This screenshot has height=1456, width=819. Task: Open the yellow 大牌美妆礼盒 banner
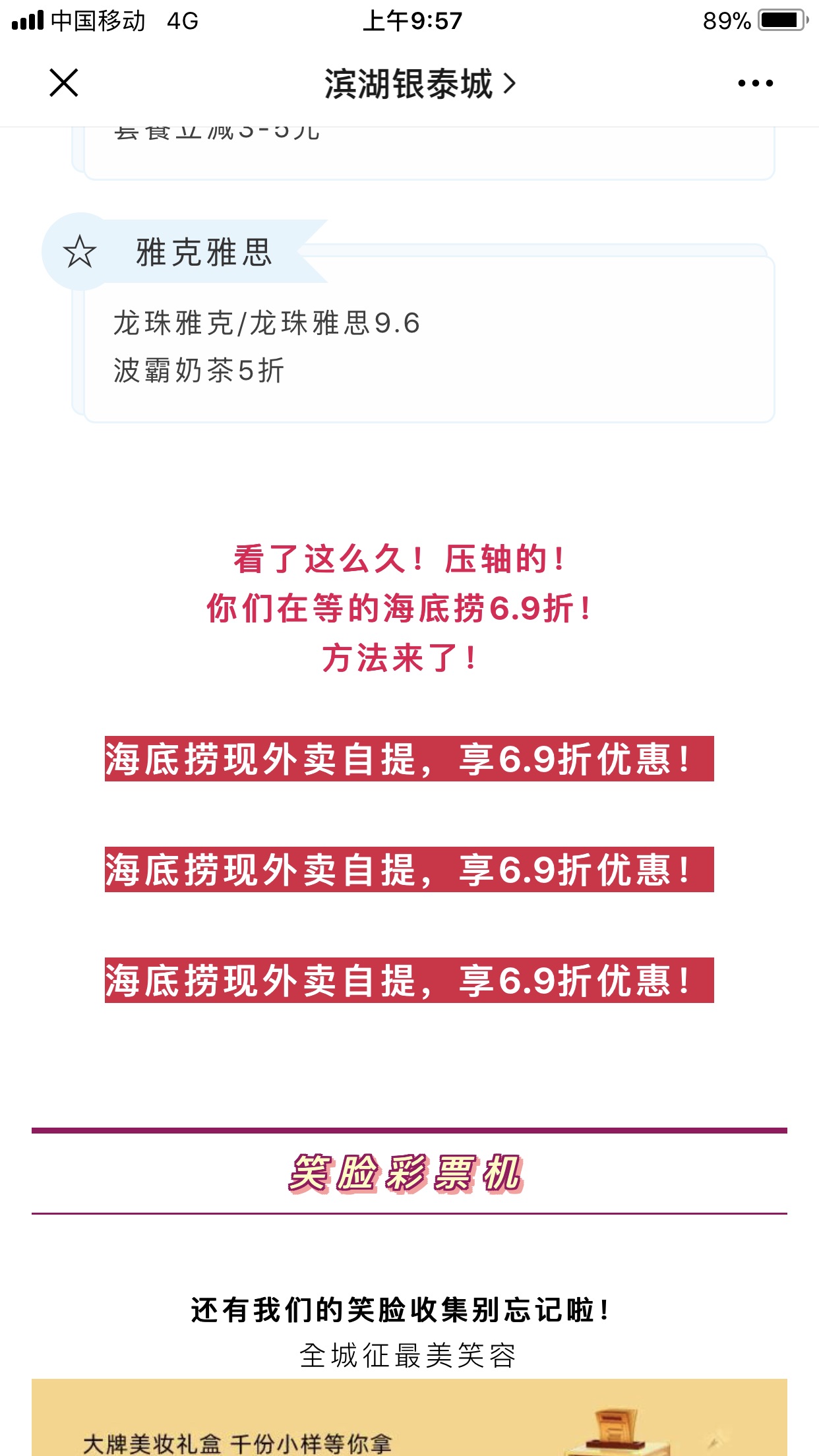click(409, 1417)
